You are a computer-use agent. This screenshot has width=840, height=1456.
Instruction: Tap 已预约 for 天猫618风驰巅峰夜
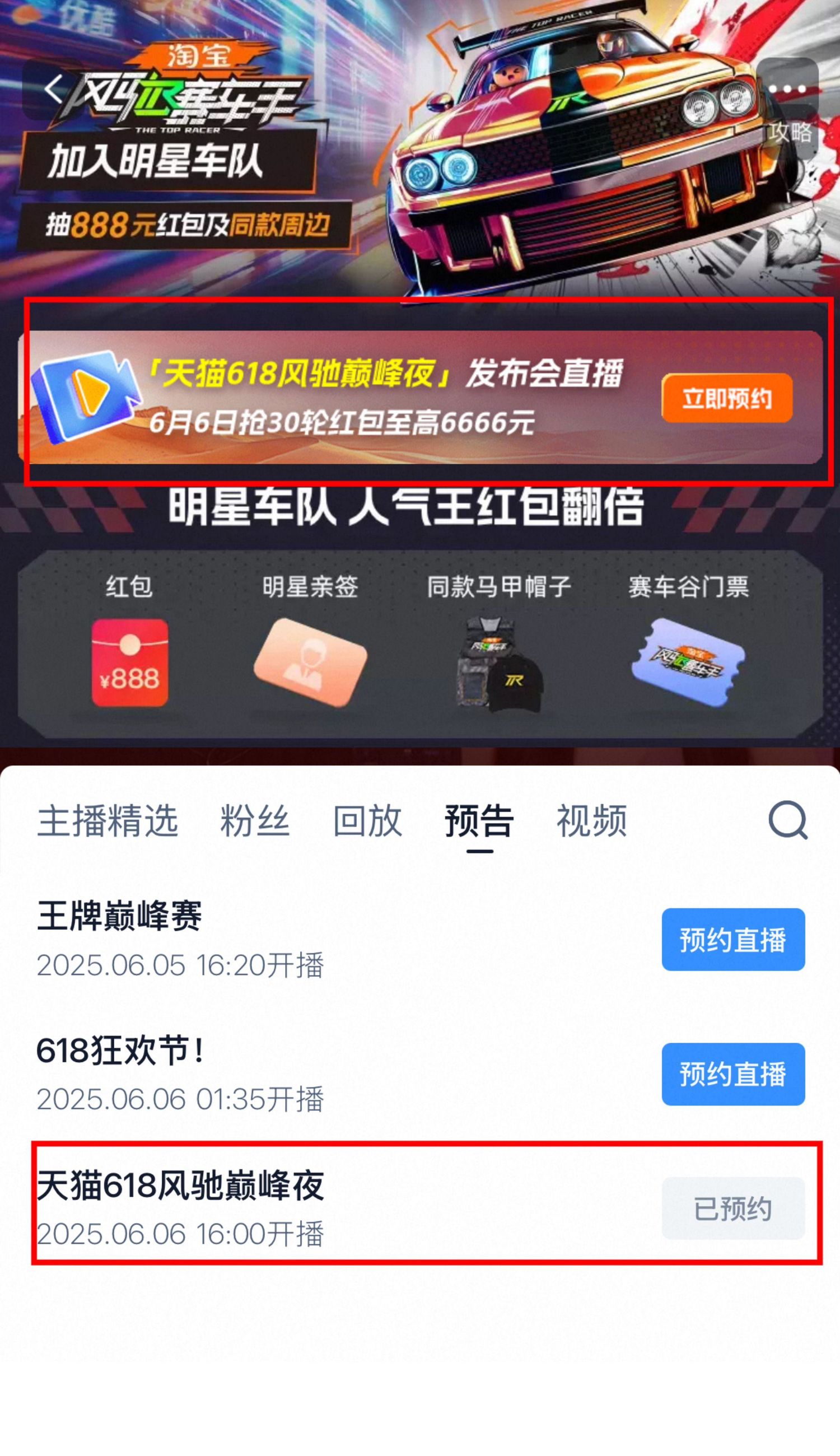point(732,1208)
